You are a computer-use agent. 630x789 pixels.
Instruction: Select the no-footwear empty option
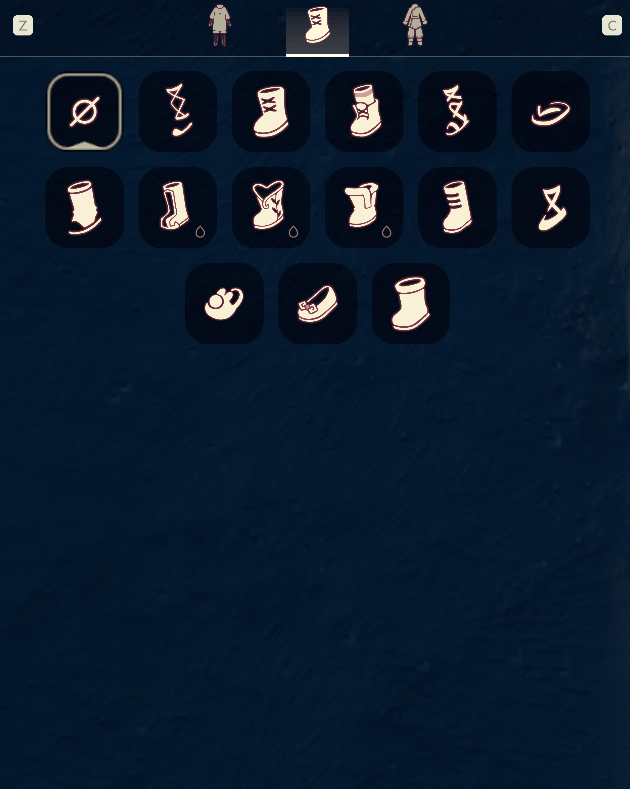pyautogui.click(x=84, y=111)
